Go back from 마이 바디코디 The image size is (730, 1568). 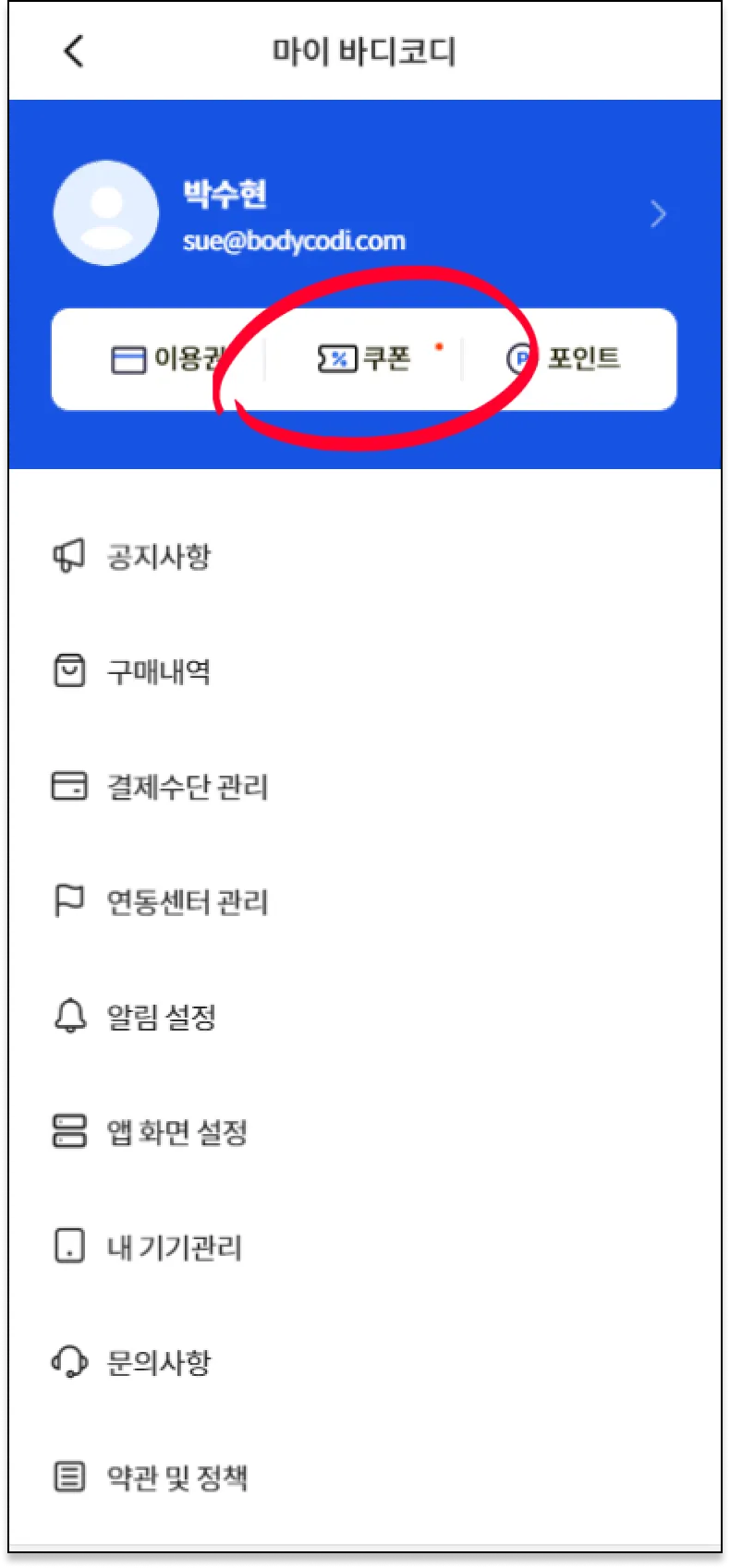tap(74, 52)
